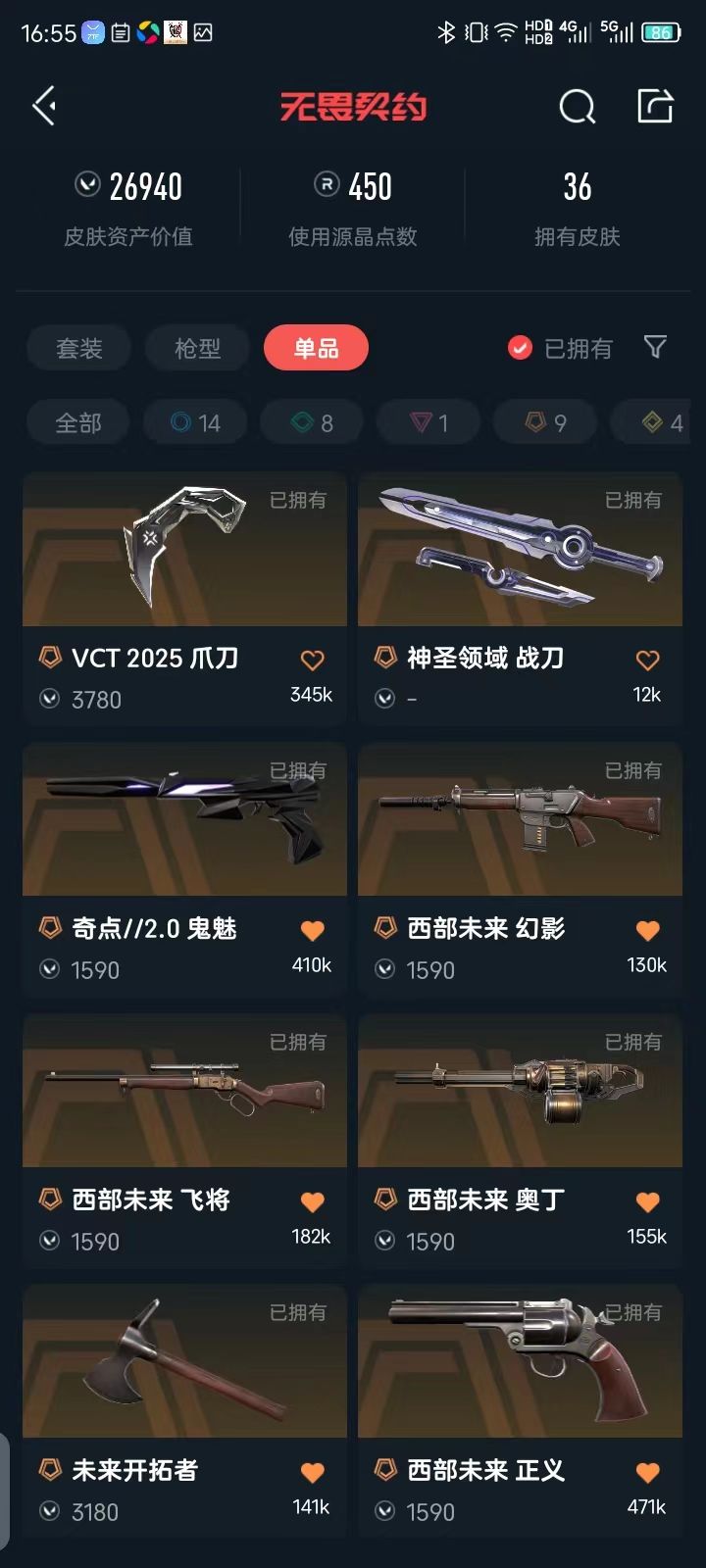
Task: Switch to the 枪型 tab
Action: [x=197, y=348]
